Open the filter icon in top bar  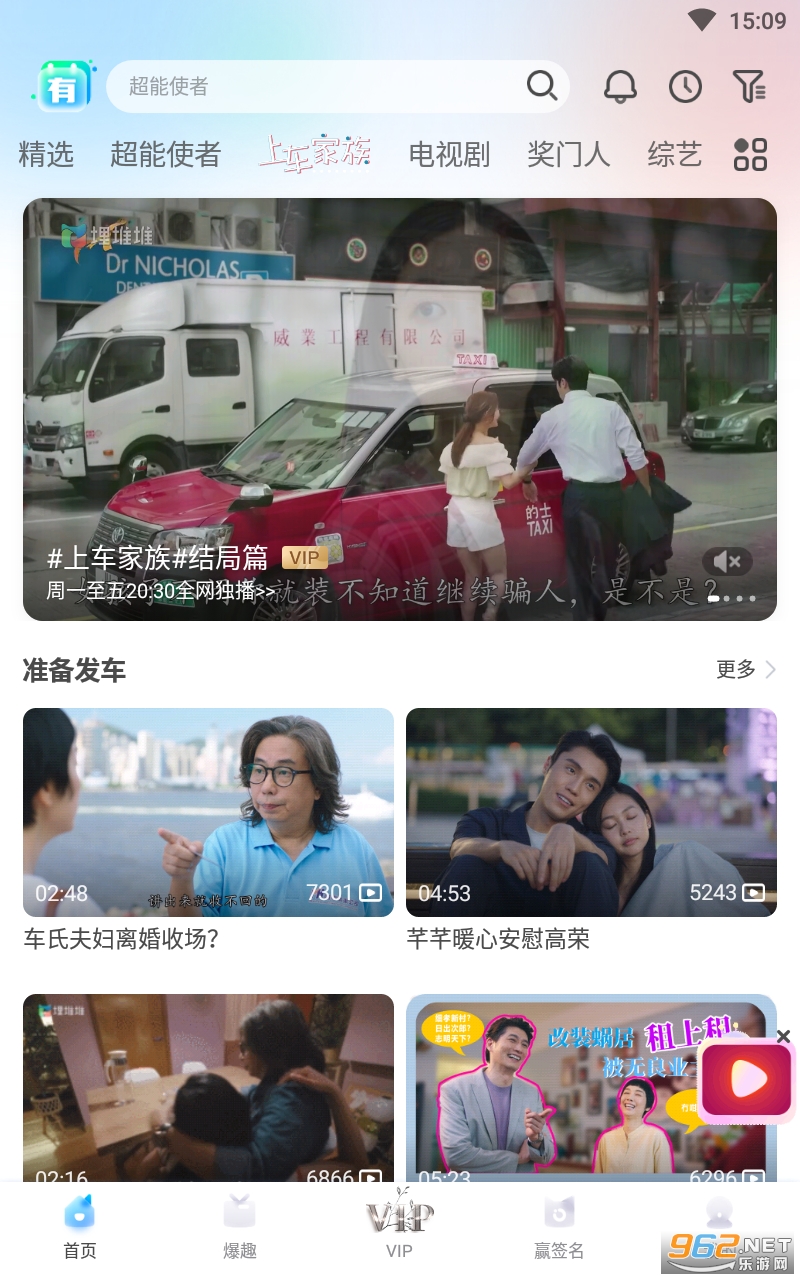tap(749, 87)
